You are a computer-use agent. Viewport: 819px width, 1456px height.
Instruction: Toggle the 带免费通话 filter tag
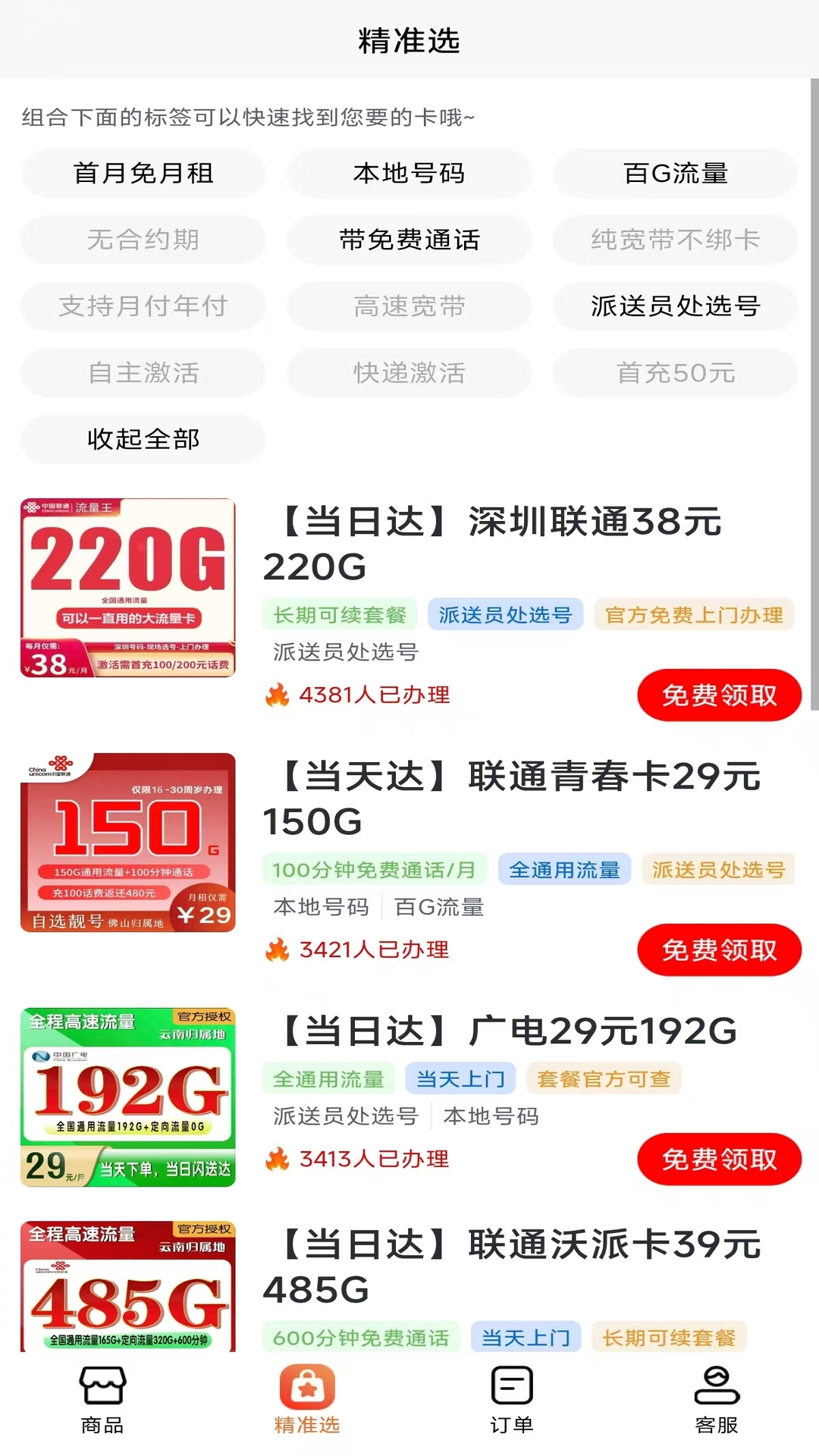pyautogui.click(x=409, y=240)
